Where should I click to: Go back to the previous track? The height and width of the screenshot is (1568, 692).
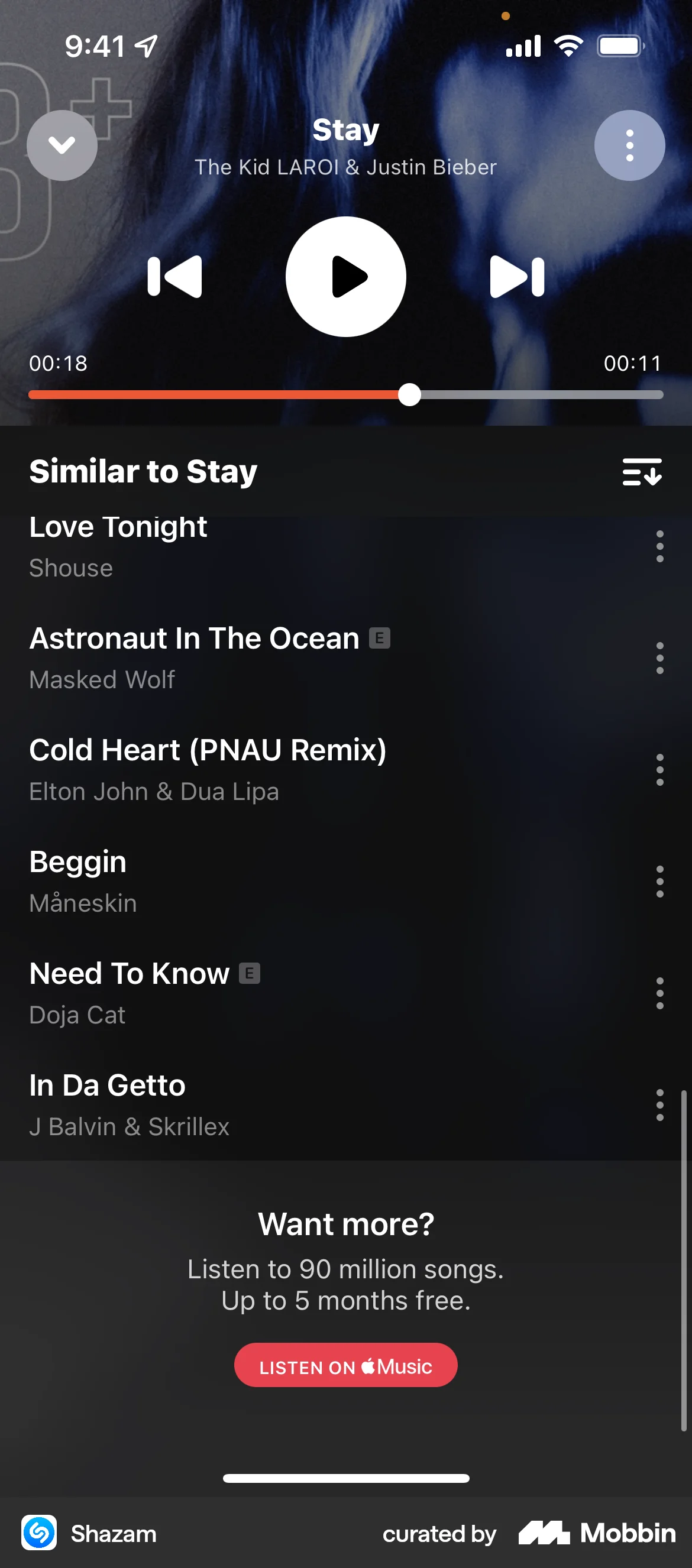pyautogui.click(x=174, y=276)
